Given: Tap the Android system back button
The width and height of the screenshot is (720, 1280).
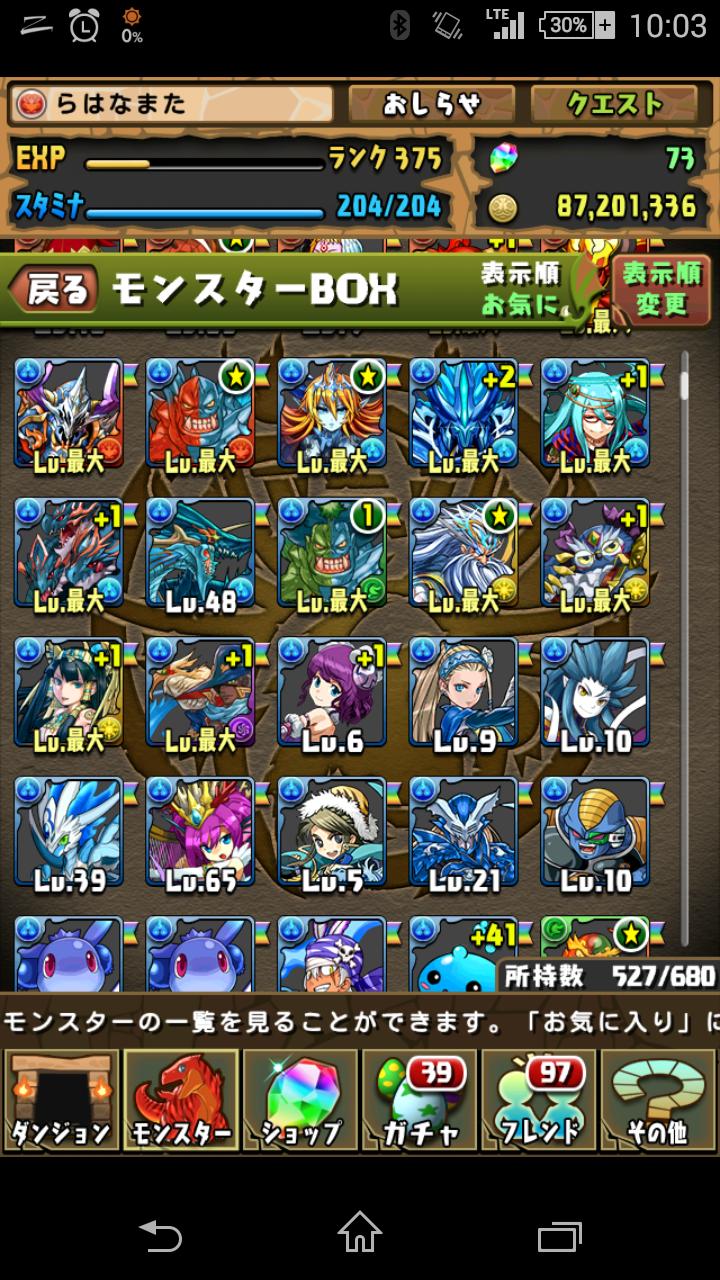Looking at the screenshot, I should point(161,1232).
